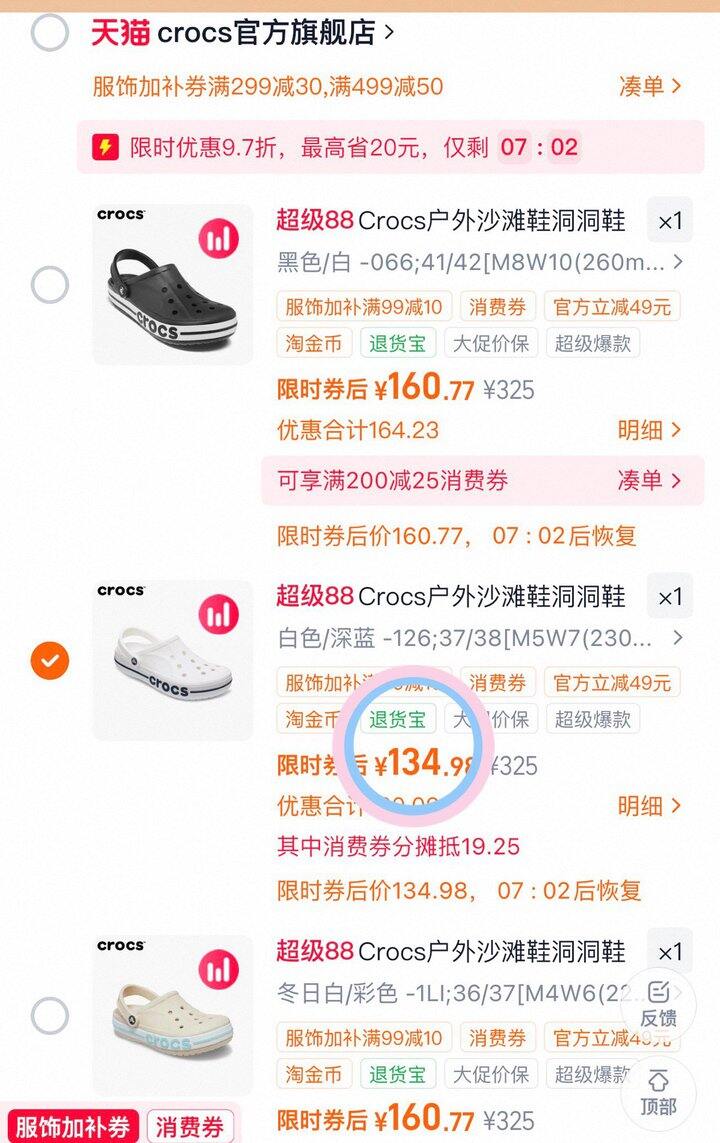Jump back to top with 顶部
720x1143 pixels.
[x=658, y=1092]
